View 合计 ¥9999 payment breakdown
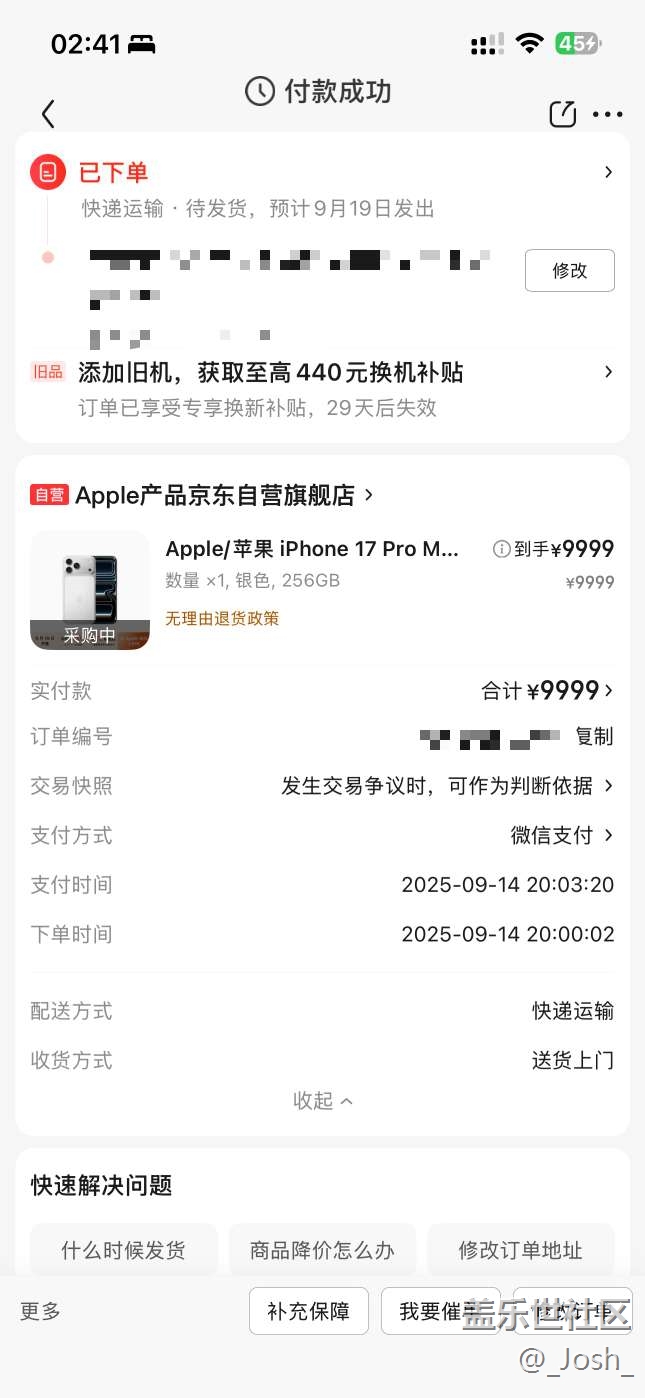Screen dimensions: 645x1398 [548, 690]
